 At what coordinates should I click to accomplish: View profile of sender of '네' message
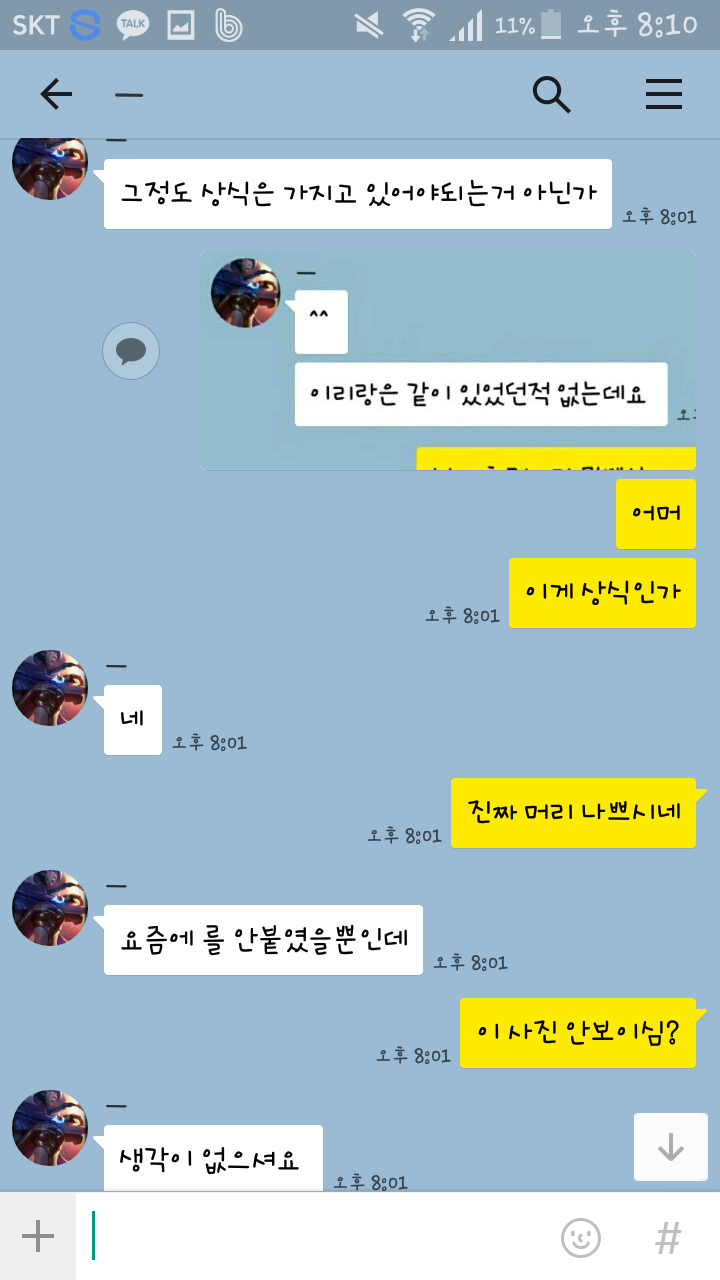pyautogui.click(x=50, y=688)
